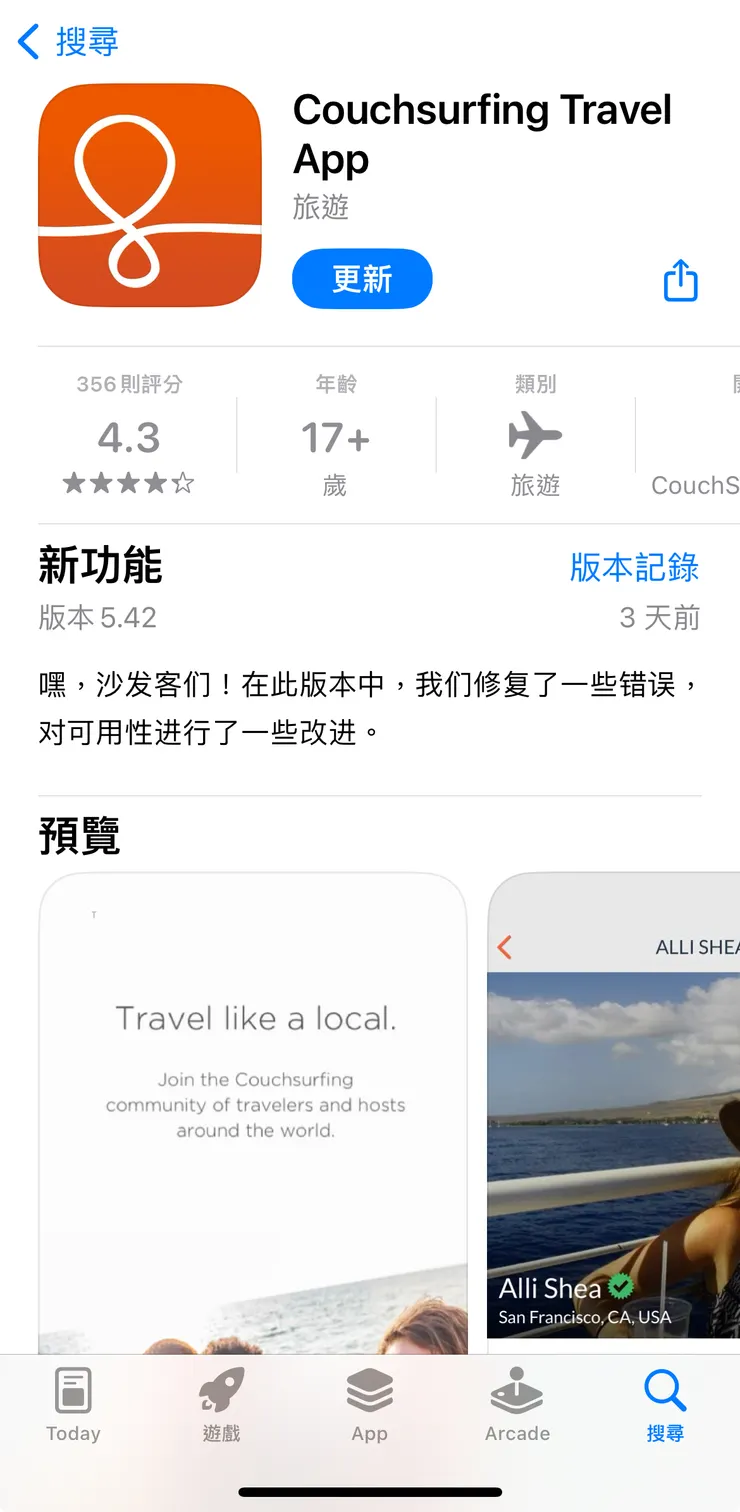Open the Couchsurfing app icon
740x1512 pixels.
148,192
